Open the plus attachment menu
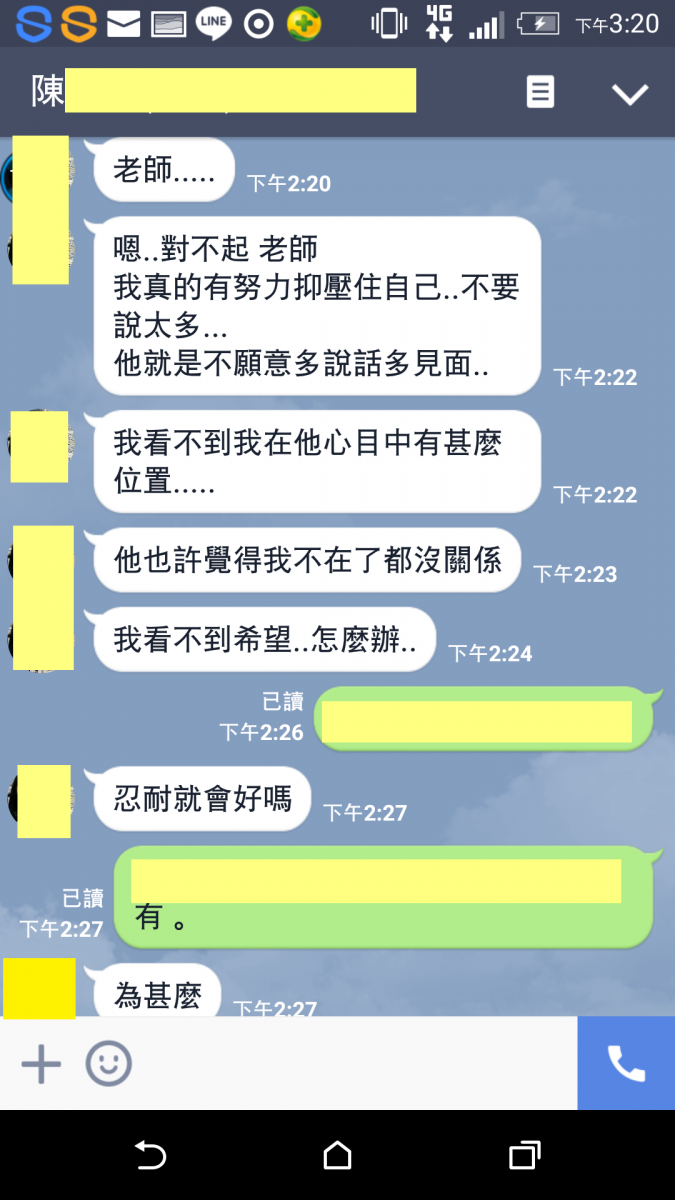This screenshot has height=1200, width=675. pos(41,1064)
